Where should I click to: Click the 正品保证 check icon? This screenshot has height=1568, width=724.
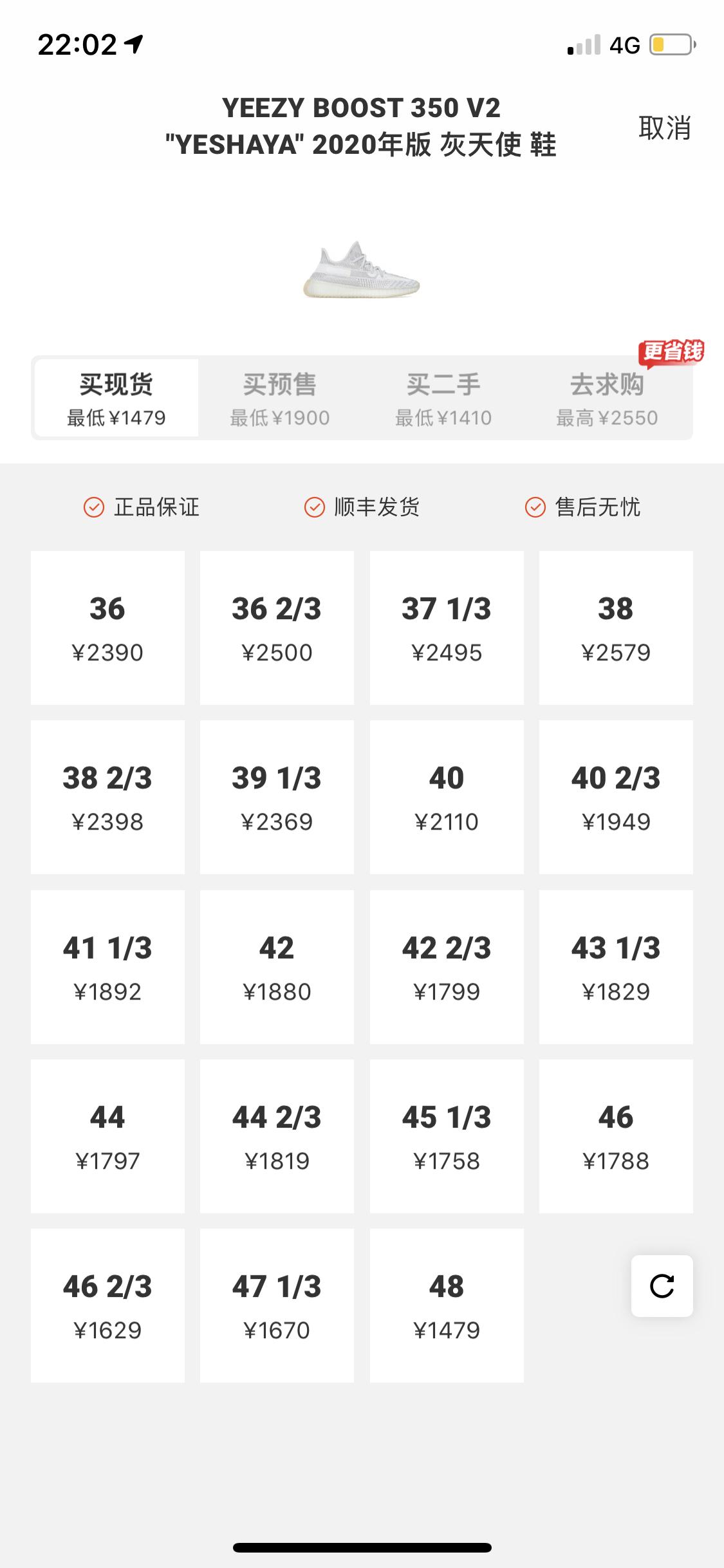click(x=94, y=508)
